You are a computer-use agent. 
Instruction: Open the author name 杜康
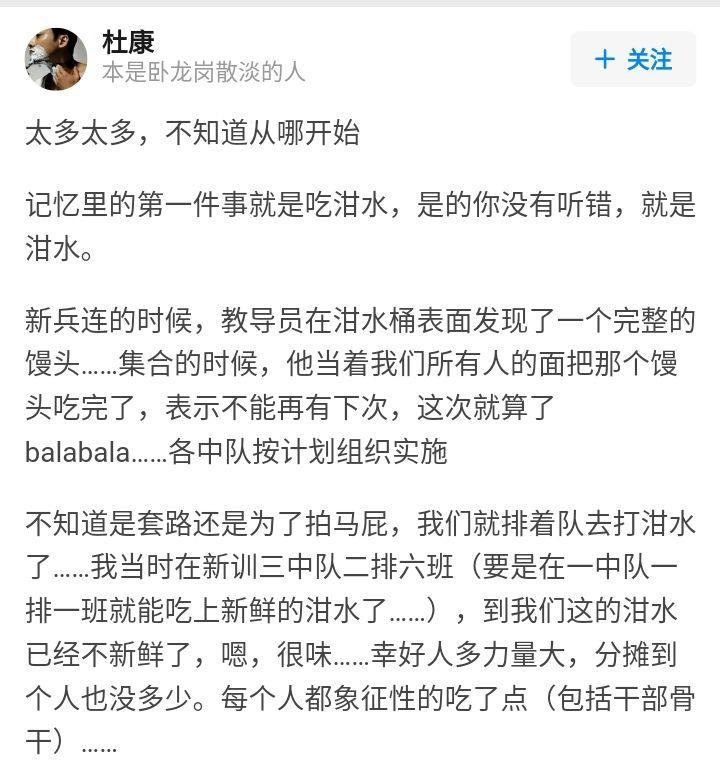pos(128,41)
